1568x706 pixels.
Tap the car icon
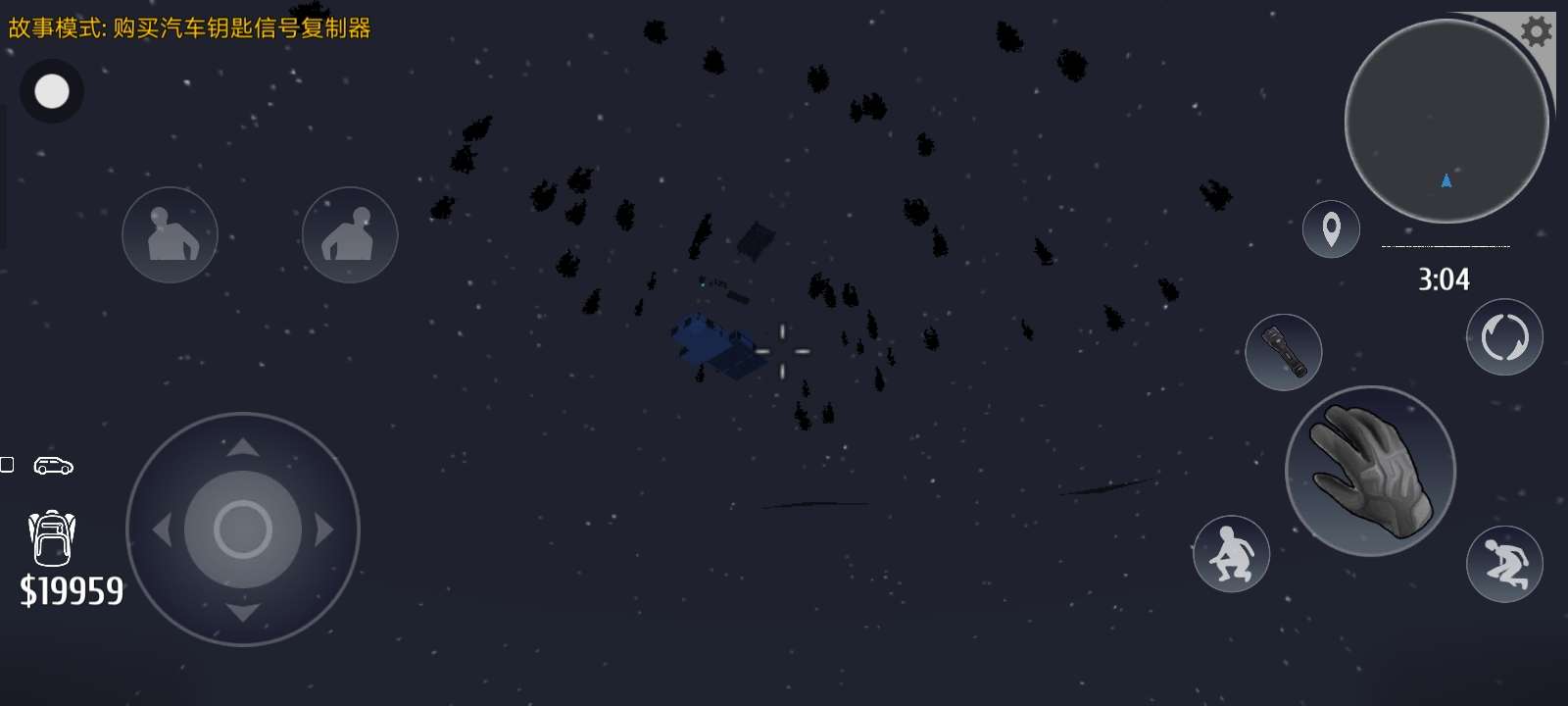(x=53, y=466)
